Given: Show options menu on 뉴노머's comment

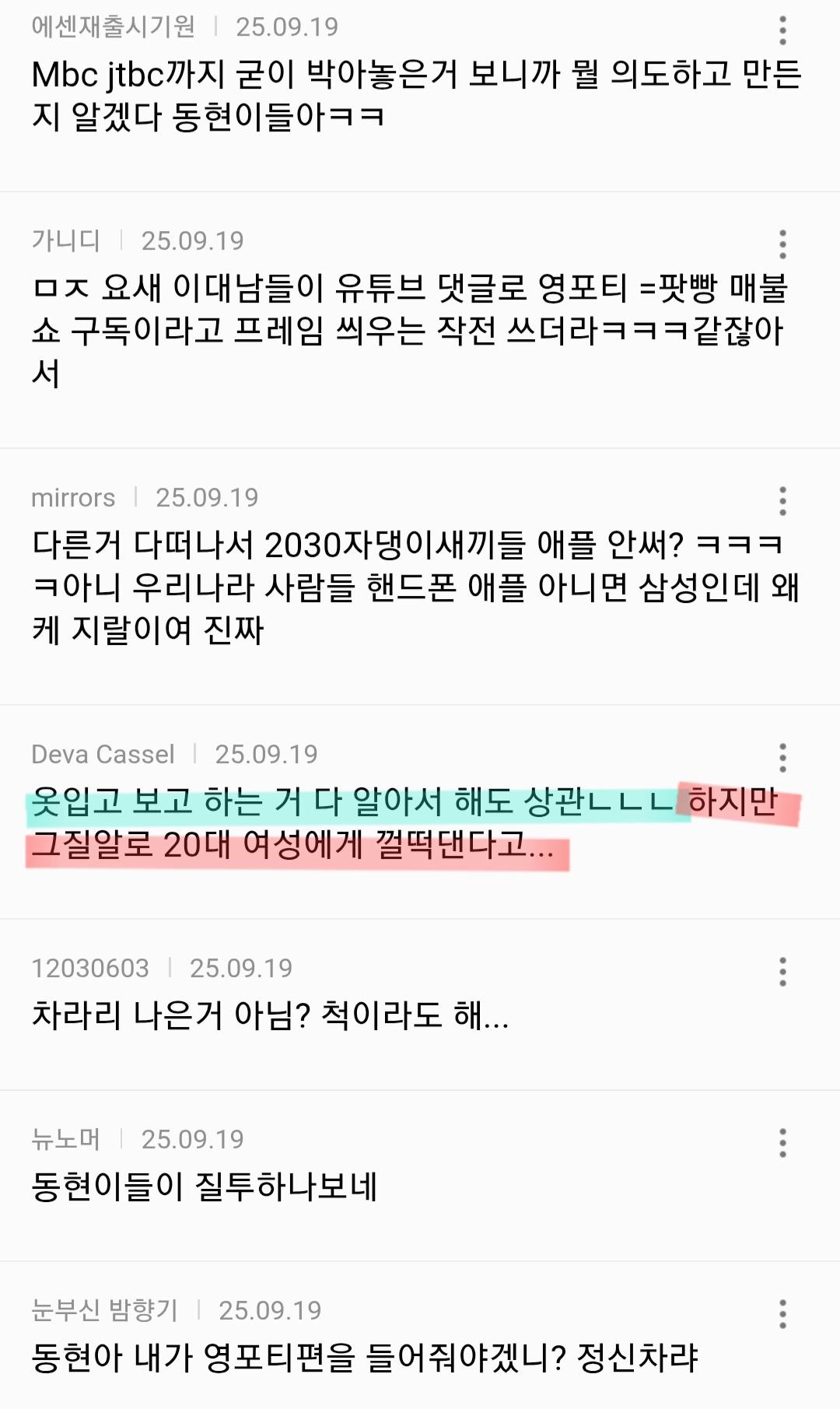Looking at the screenshot, I should 782,1142.
